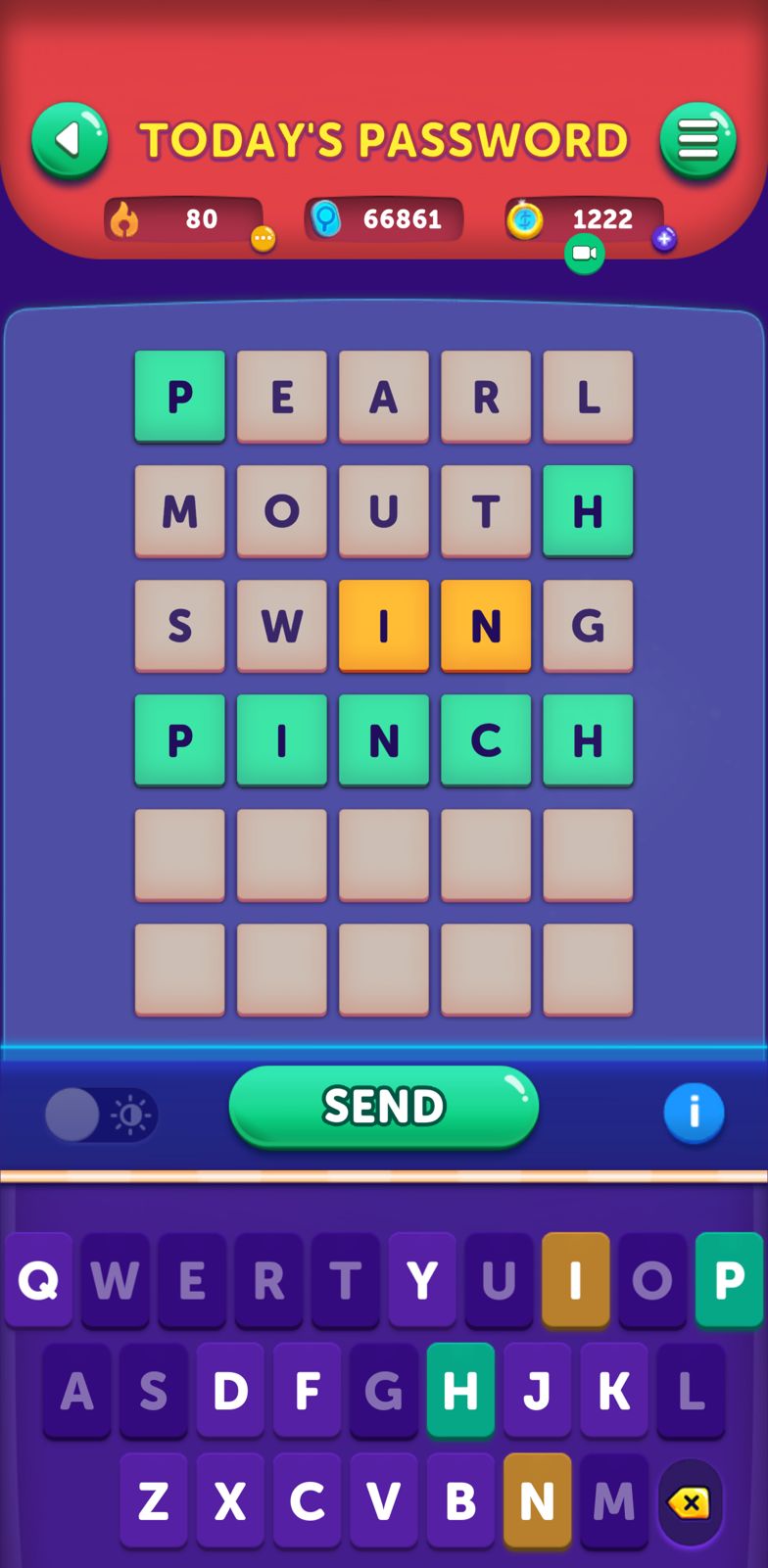Type the letter H key
768x1568 pixels.
click(x=460, y=1391)
